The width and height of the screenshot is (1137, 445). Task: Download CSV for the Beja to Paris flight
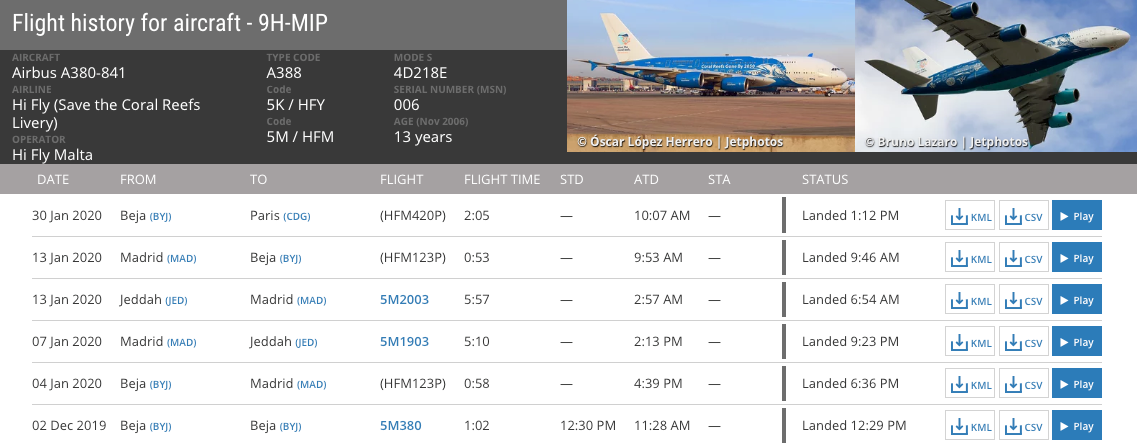pyautogui.click(x=1023, y=216)
